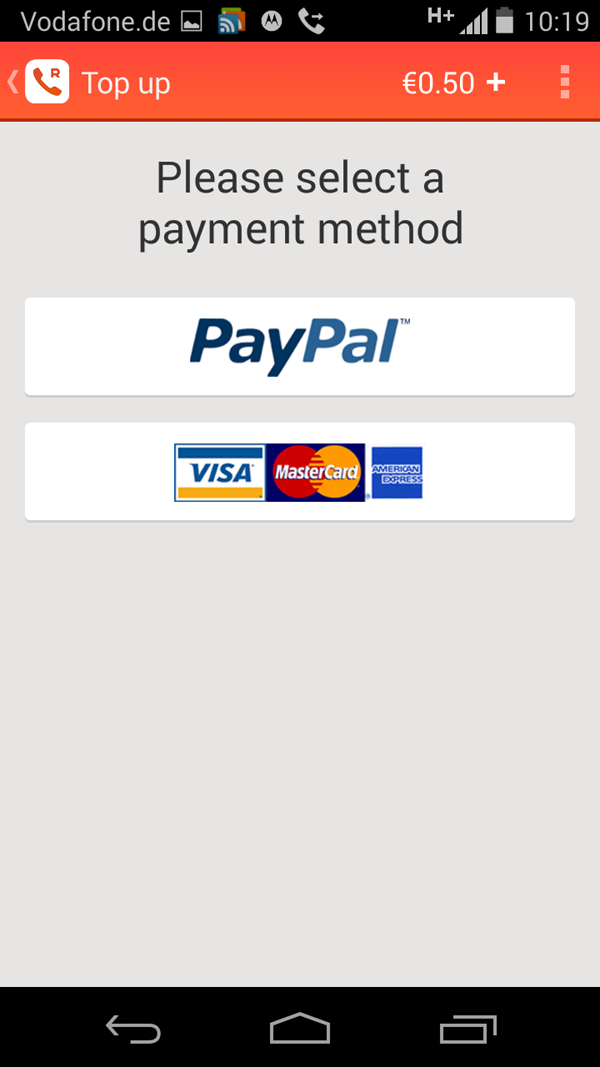This screenshot has width=600, height=1067.
Task: Open recent apps
Action: pyautogui.click(x=467, y=1028)
